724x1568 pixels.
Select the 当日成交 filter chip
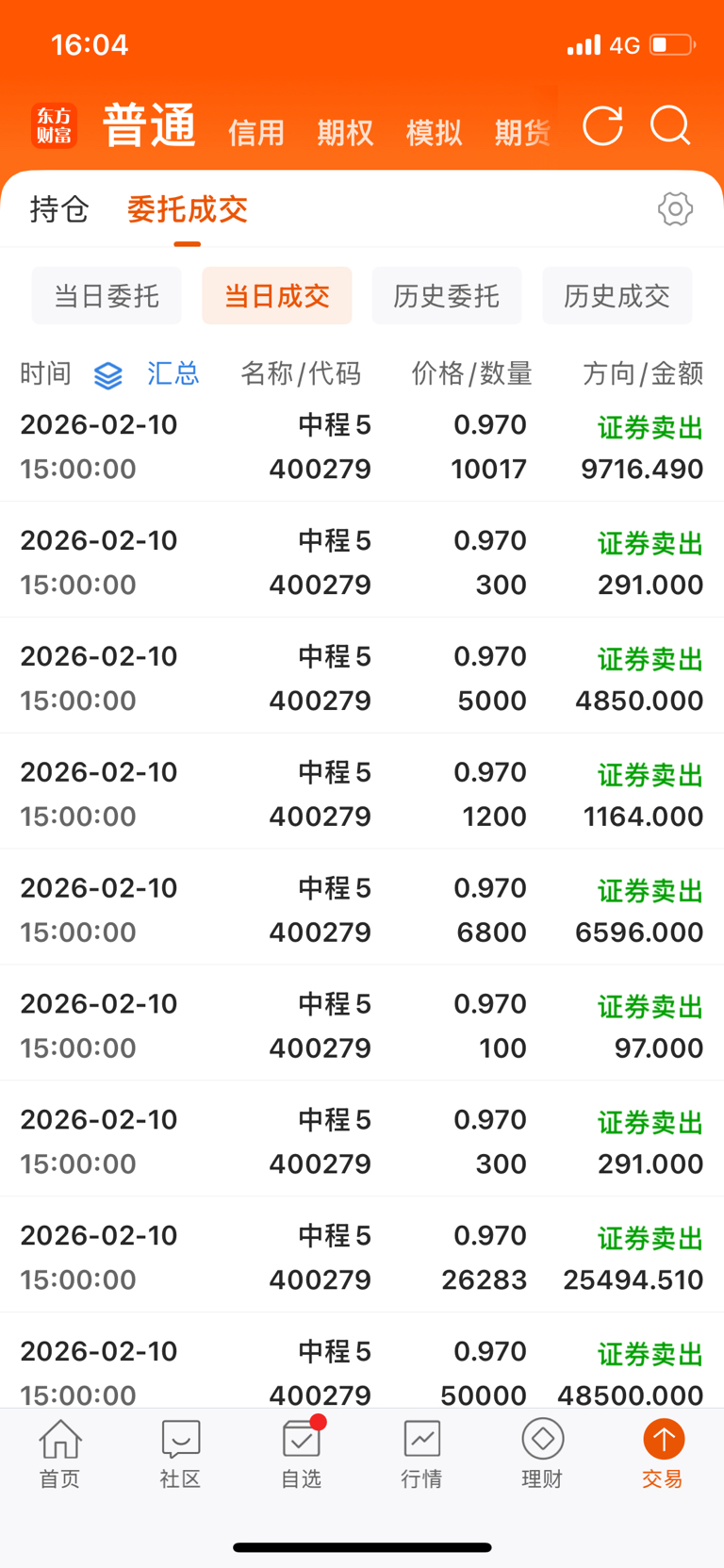click(277, 296)
